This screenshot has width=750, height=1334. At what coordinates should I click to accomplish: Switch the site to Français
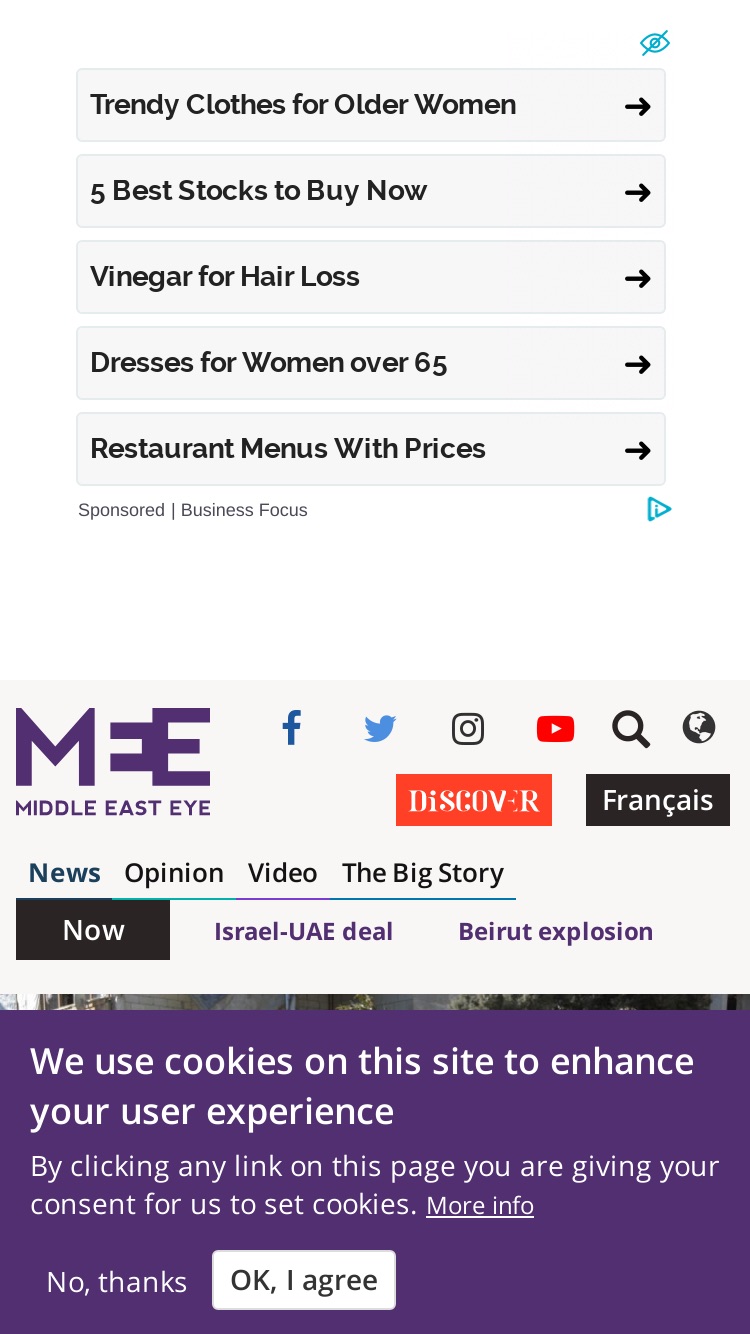658,800
